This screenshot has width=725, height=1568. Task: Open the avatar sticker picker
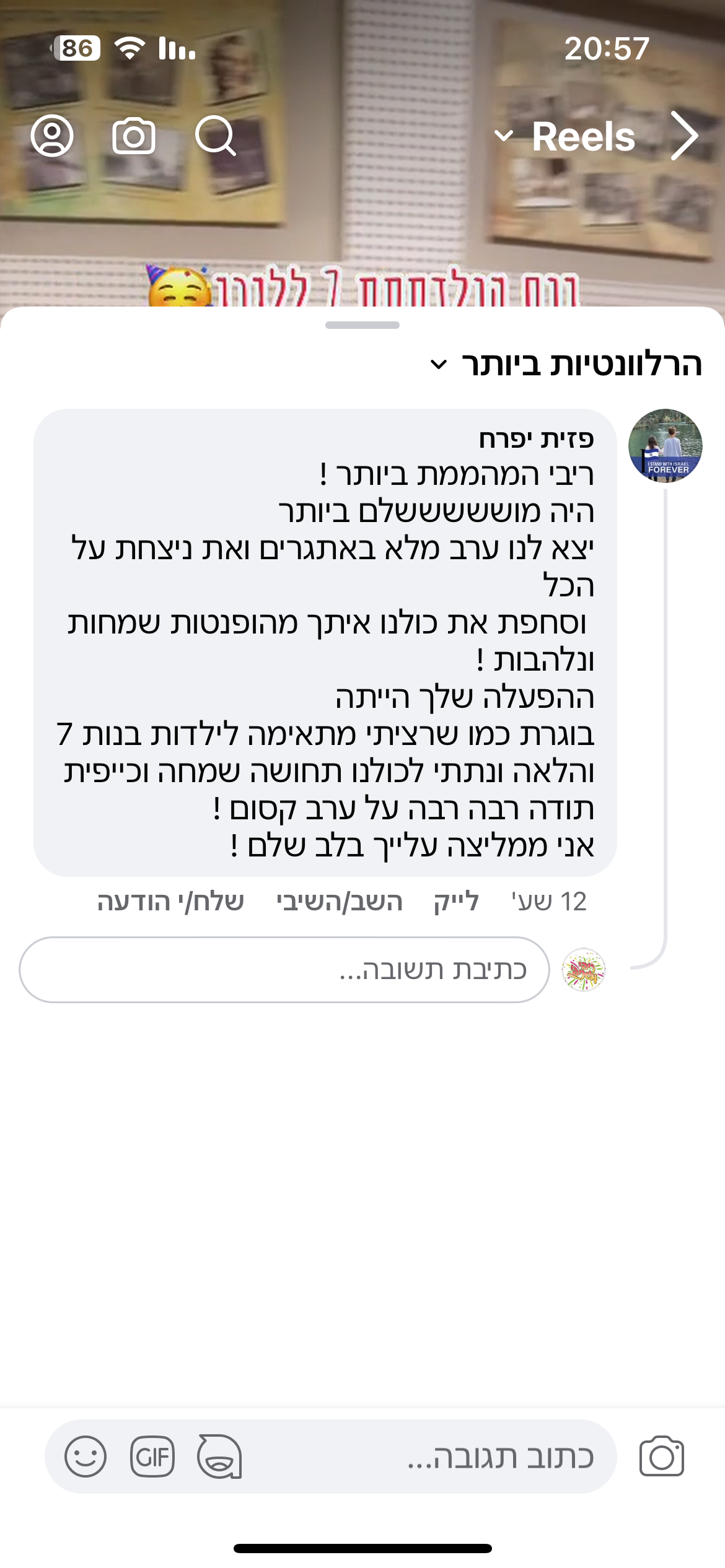(x=219, y=1457)
